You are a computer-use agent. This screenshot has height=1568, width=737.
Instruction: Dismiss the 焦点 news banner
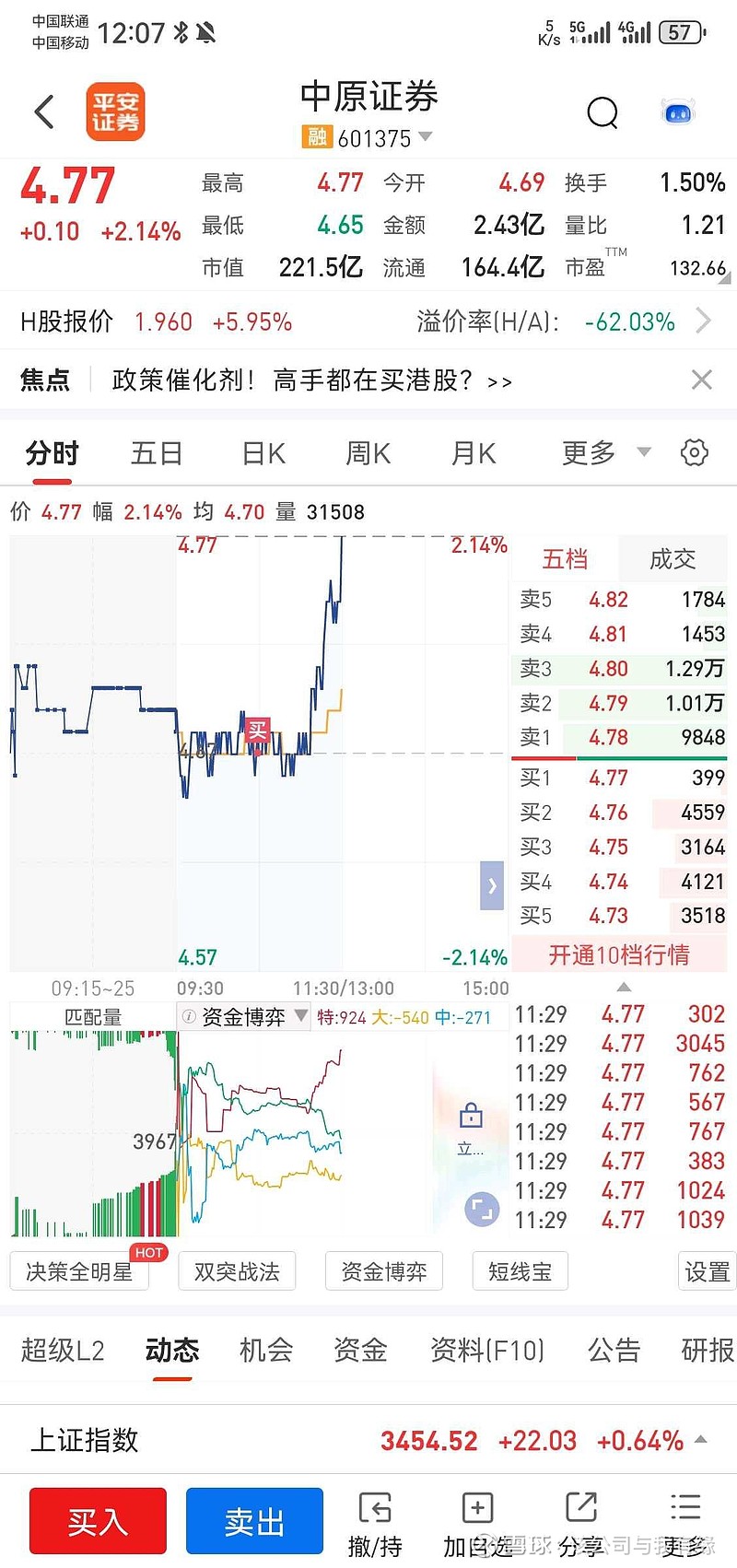coord(702,380)
